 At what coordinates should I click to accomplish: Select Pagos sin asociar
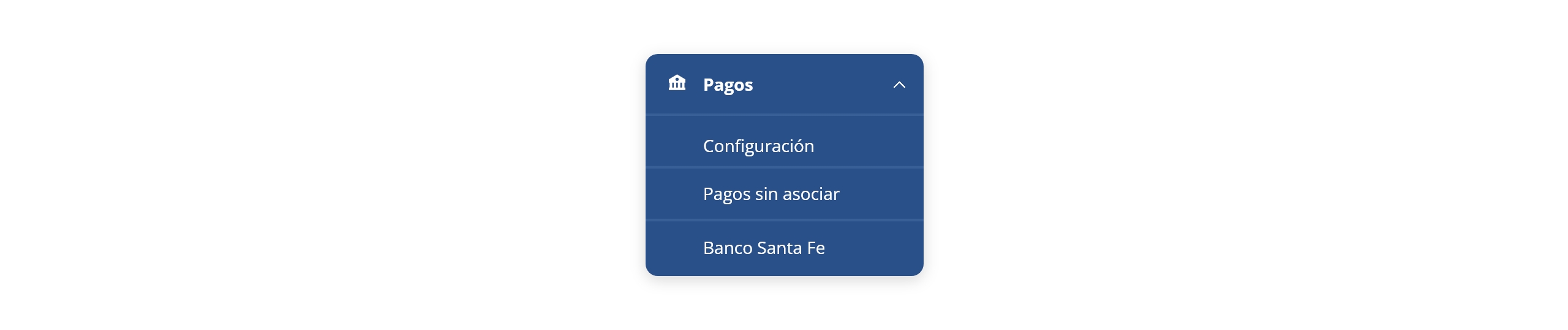coord(771,194)
